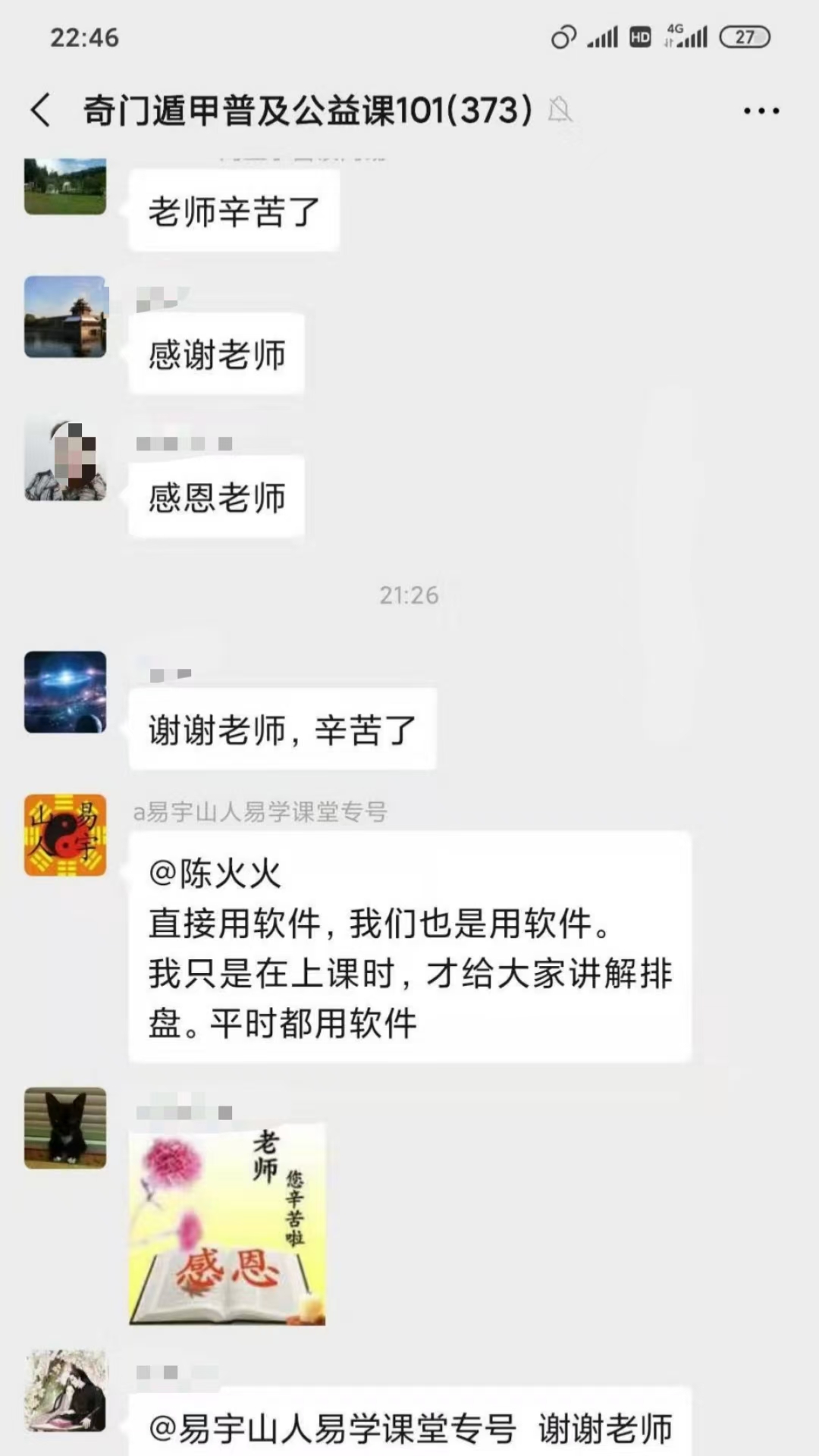Open the three-dot chat options menu
This screenshot has width=819, height=1456.
pos(761,111)
